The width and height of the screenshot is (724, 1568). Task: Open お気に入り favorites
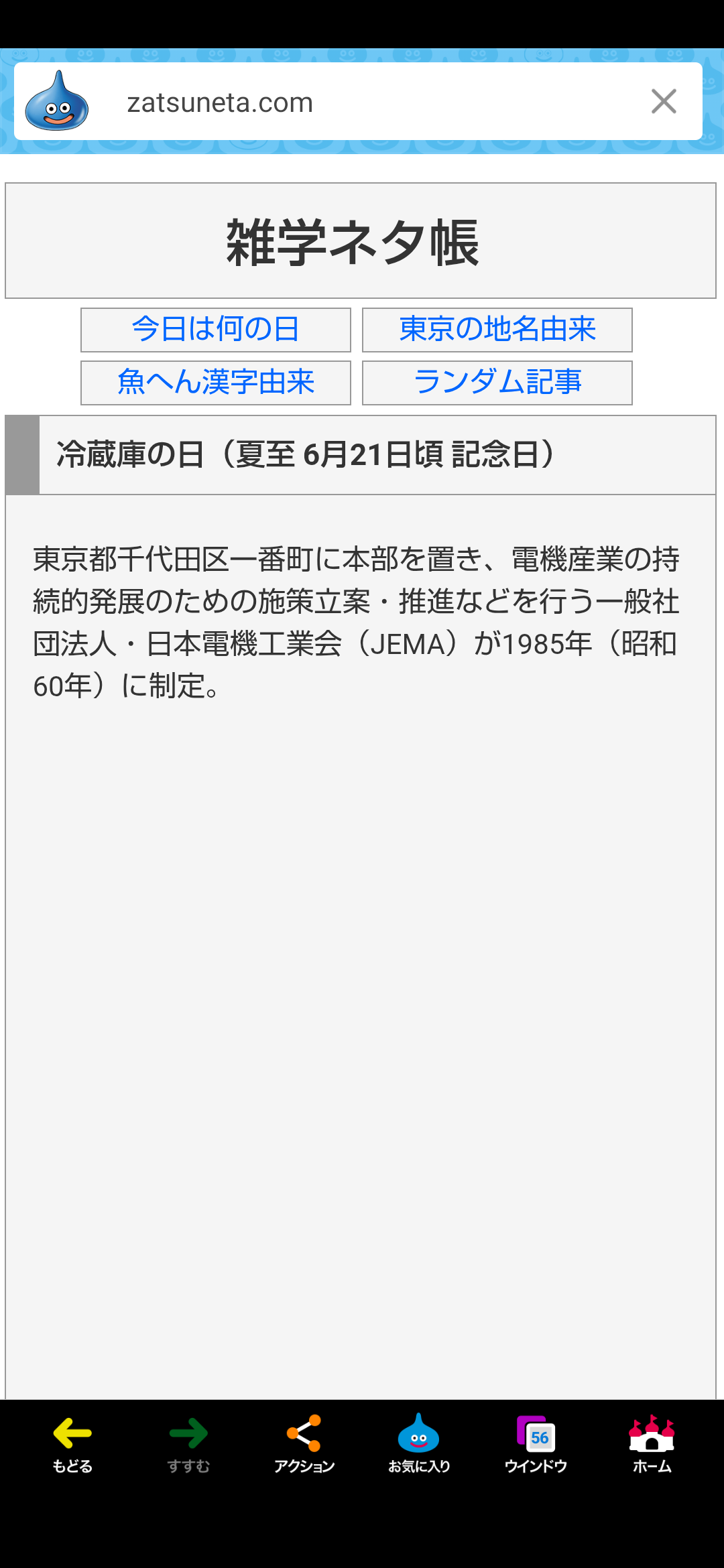[x=419, y=1445]
